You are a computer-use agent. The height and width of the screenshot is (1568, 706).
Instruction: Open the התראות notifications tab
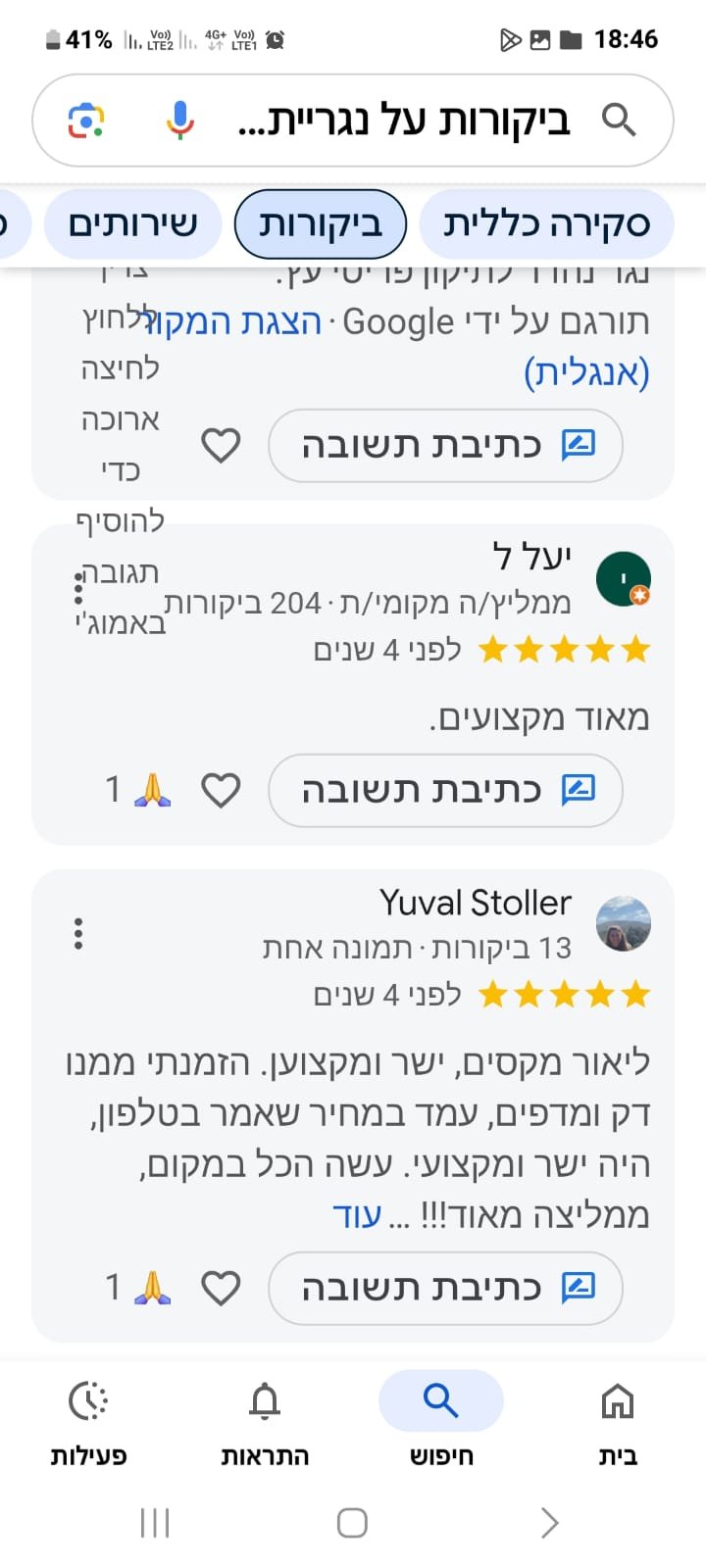point(265,1419)
